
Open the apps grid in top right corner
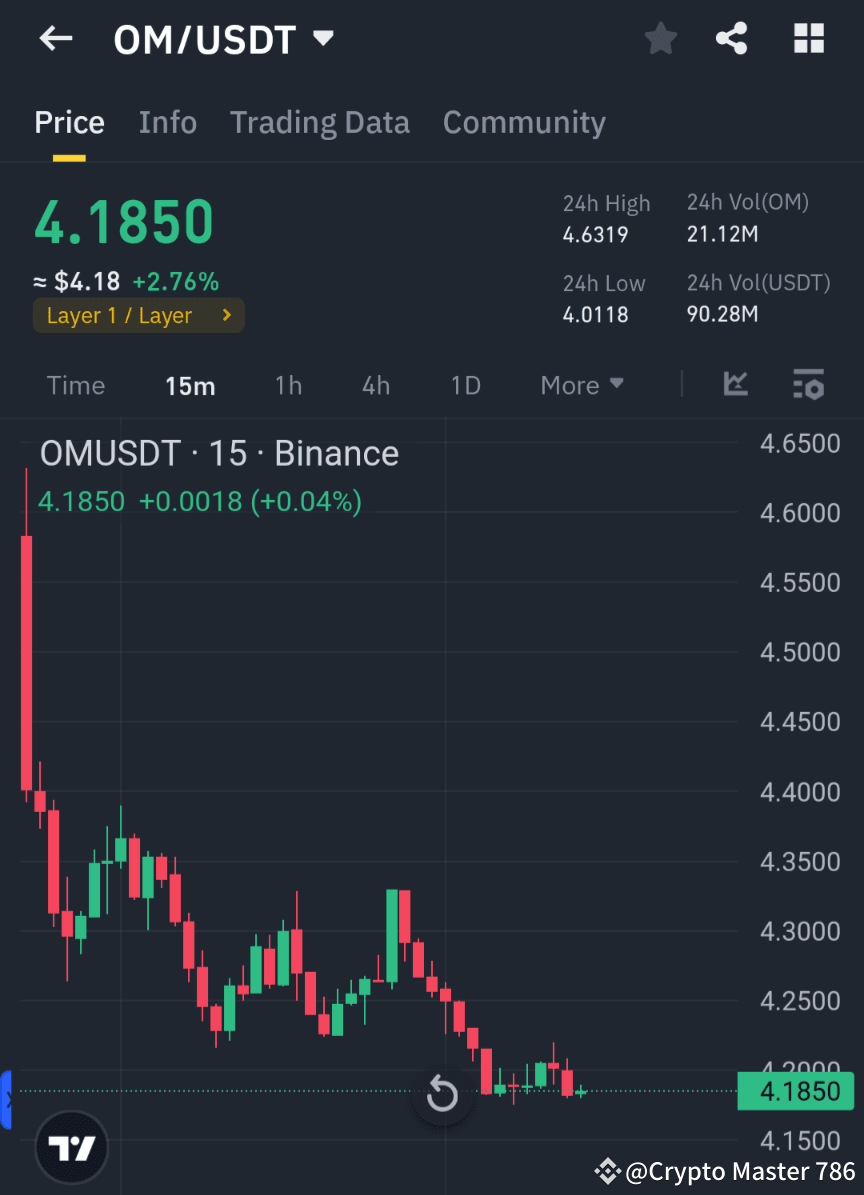(x=808, y=38)
